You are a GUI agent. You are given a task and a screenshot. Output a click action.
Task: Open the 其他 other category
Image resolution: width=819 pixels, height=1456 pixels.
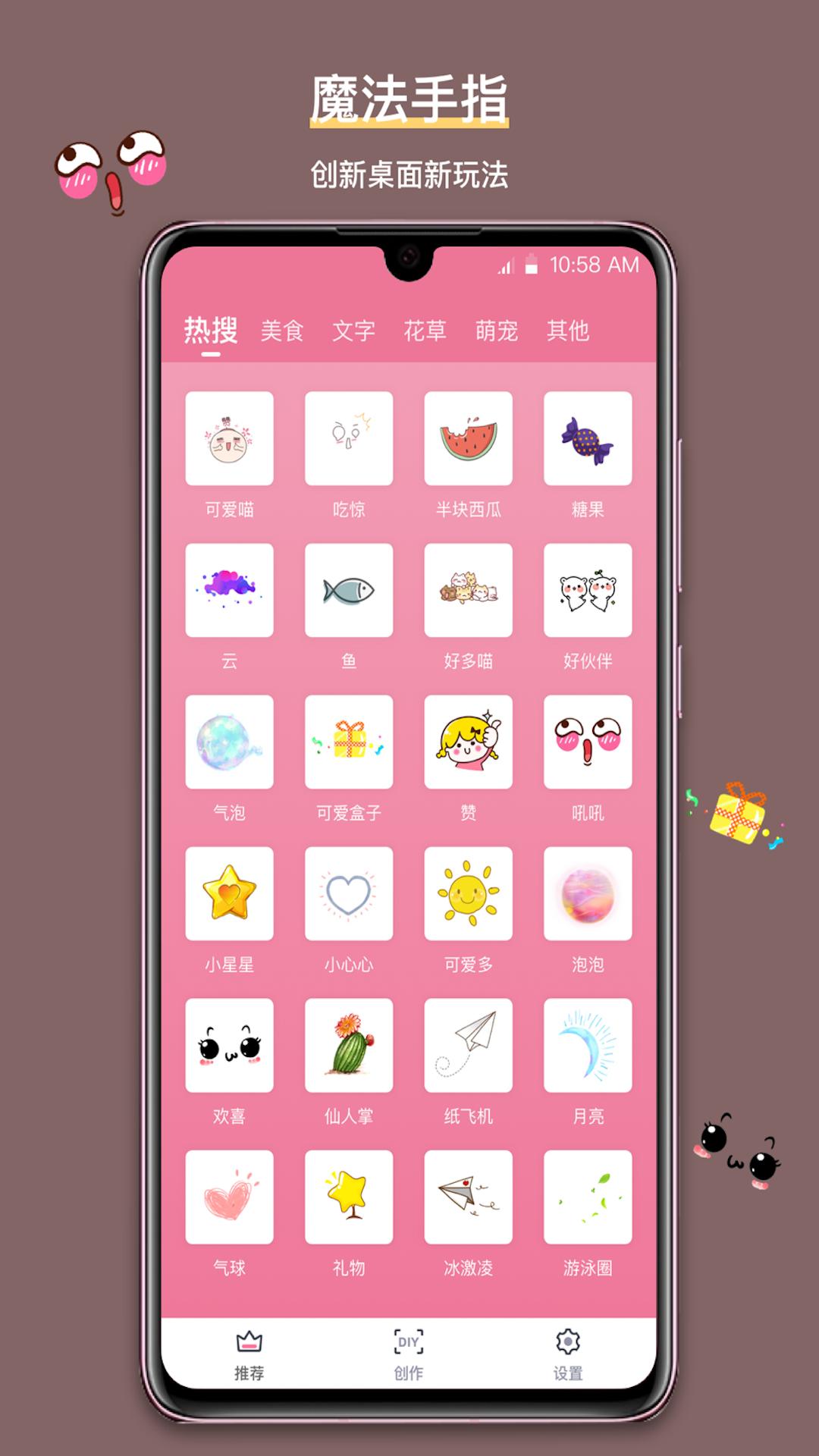569,331
